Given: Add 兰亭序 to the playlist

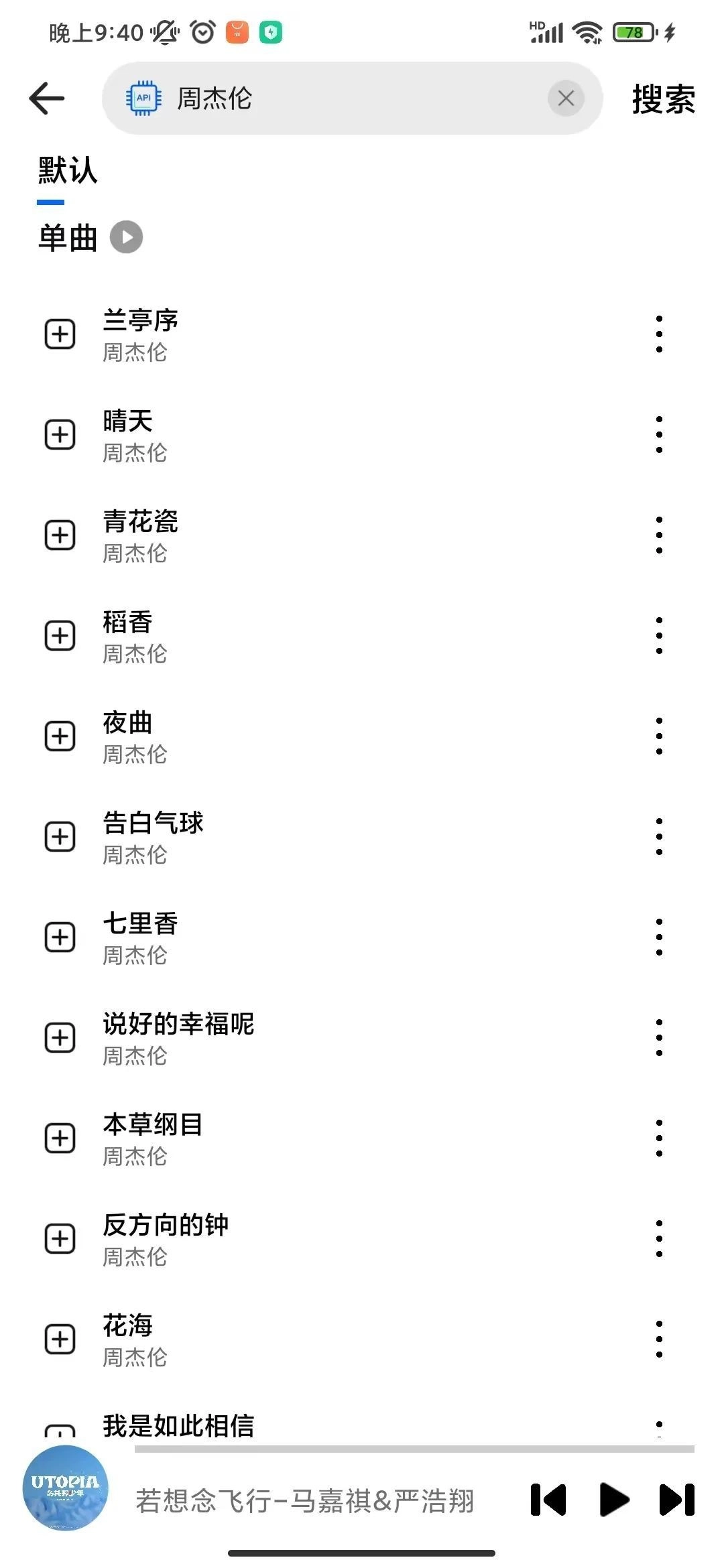Looking at the screenshot, I should pyautogui.click(x=60, y=334).
